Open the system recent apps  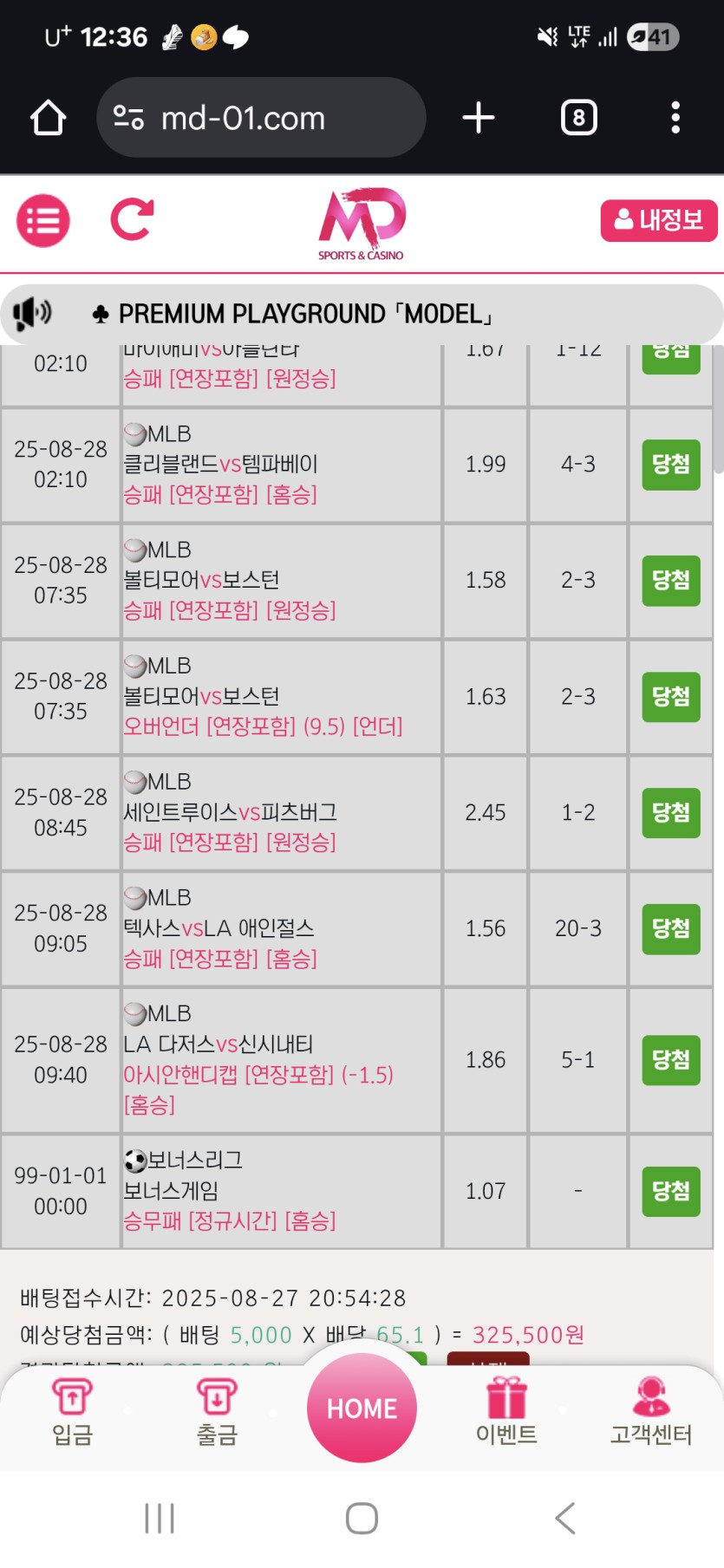tap(160, 1518)
